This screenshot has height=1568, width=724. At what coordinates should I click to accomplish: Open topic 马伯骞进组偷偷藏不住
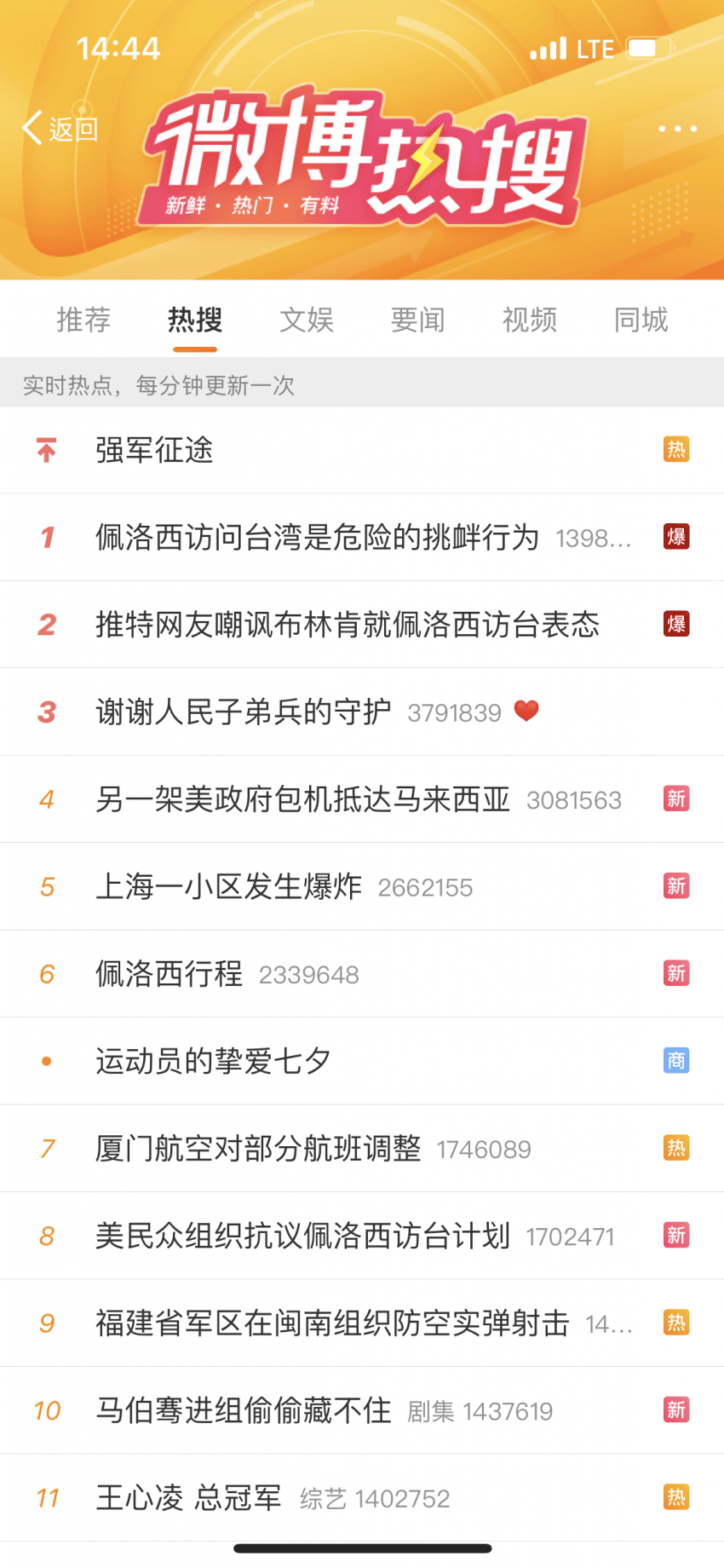point(244,1410)
